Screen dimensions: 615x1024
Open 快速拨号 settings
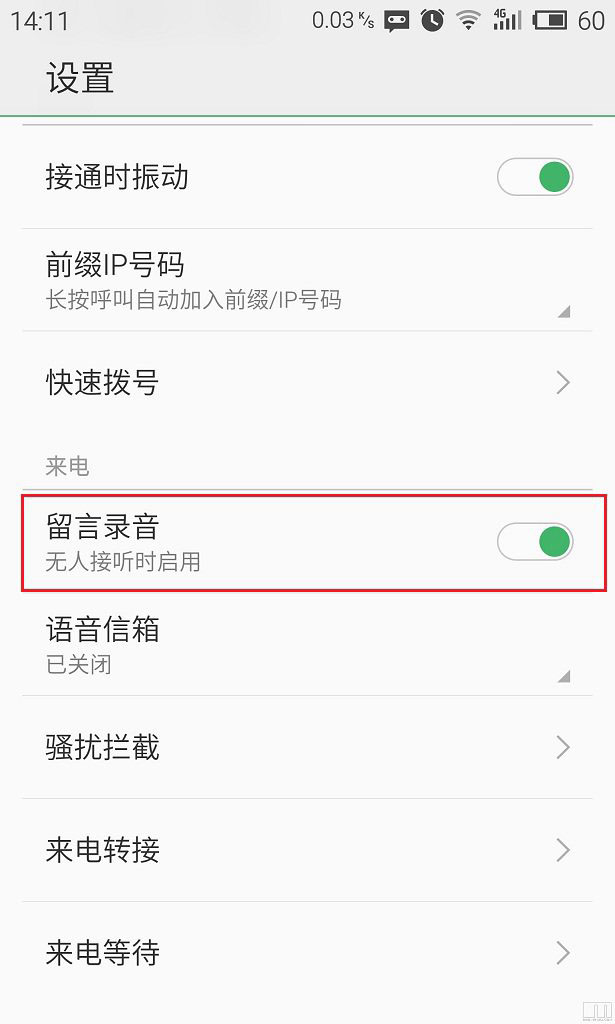click(300, 382)
